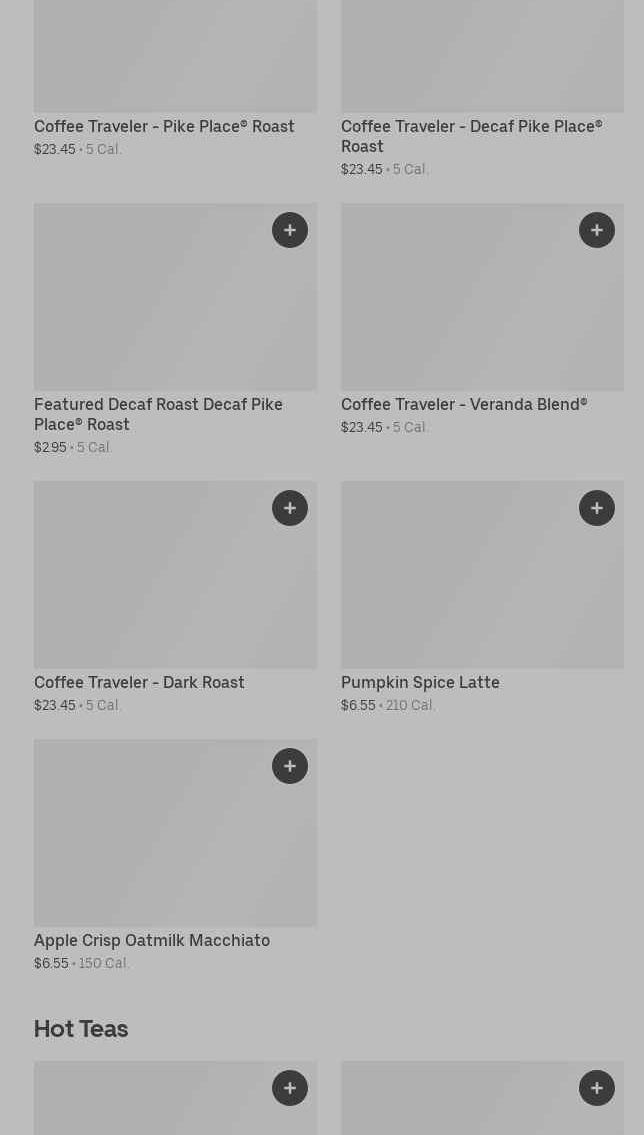The width and height of the screenshot is (644, 1135).
Task: Add Coffee Traveler Dark Roast to cart
Action: [x=290, y=508]
